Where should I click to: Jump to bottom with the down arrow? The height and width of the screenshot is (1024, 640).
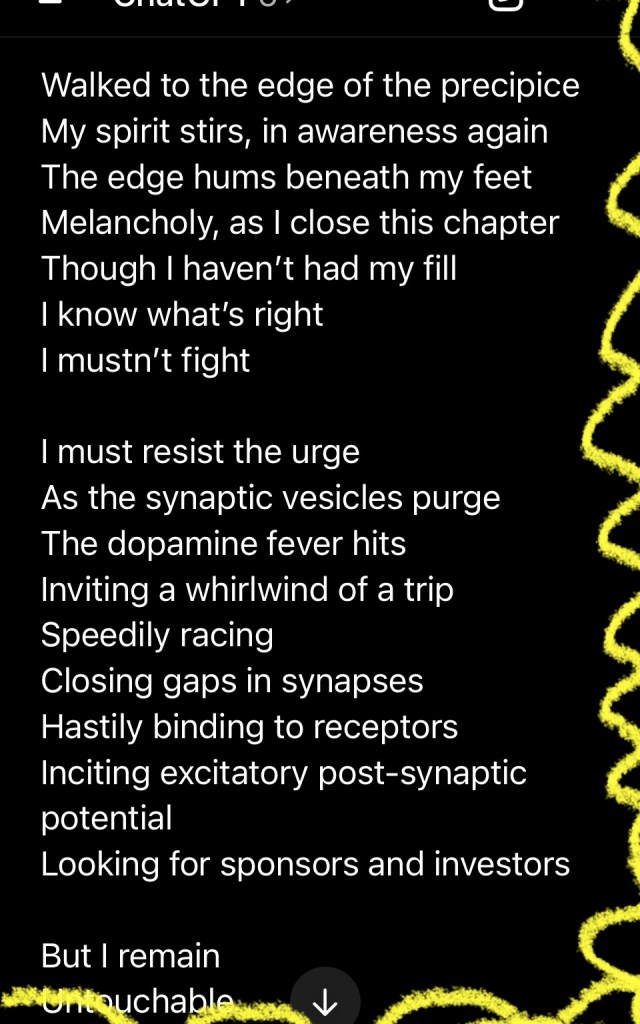point(325,999)
